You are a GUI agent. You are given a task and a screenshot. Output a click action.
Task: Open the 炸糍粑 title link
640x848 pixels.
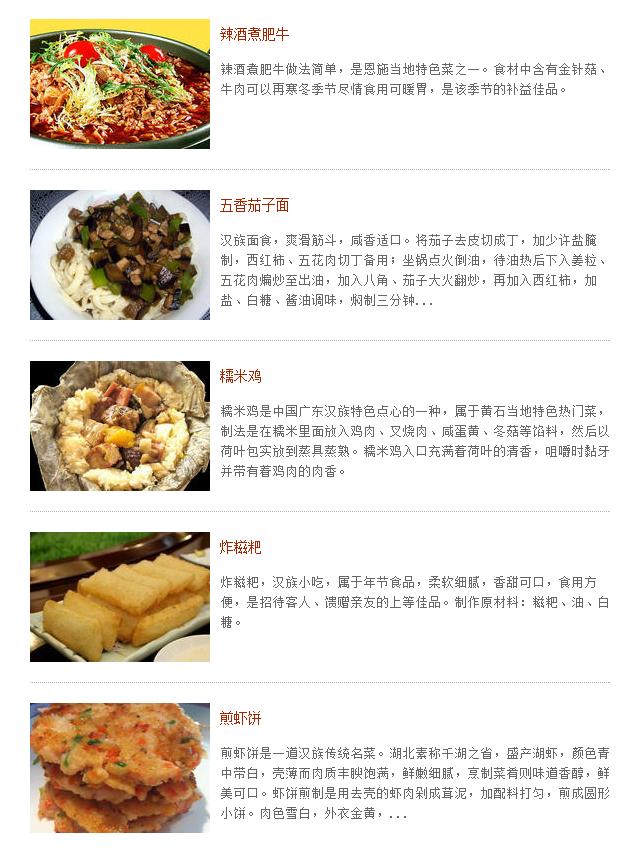(x=241, y=547)
